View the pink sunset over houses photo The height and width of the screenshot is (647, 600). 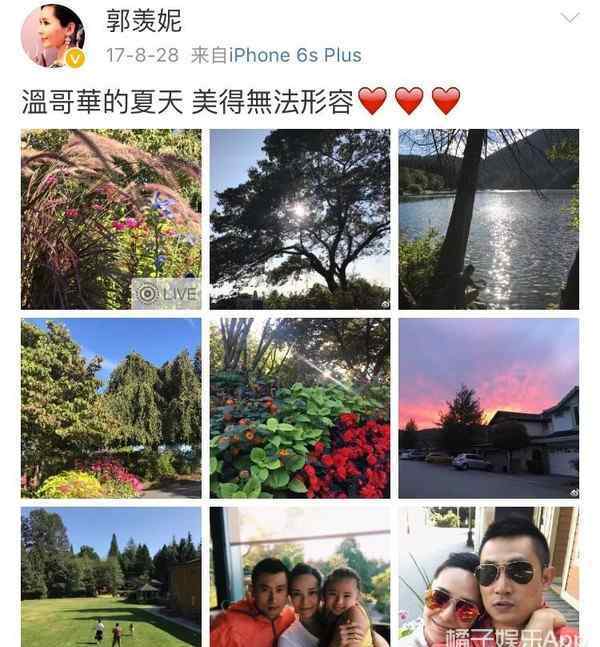pos(488,408)
